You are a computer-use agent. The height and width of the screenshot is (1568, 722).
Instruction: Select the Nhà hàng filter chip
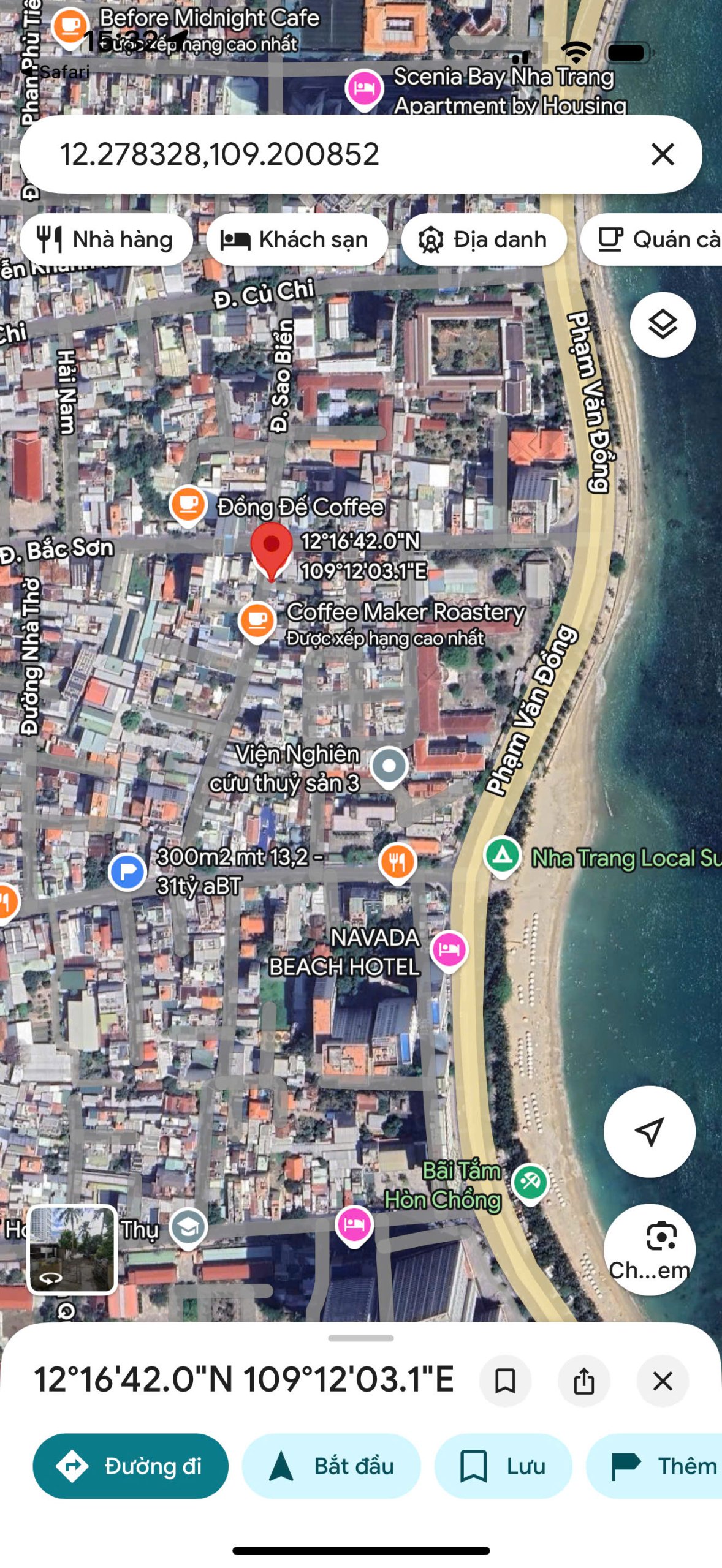point(105,239)
